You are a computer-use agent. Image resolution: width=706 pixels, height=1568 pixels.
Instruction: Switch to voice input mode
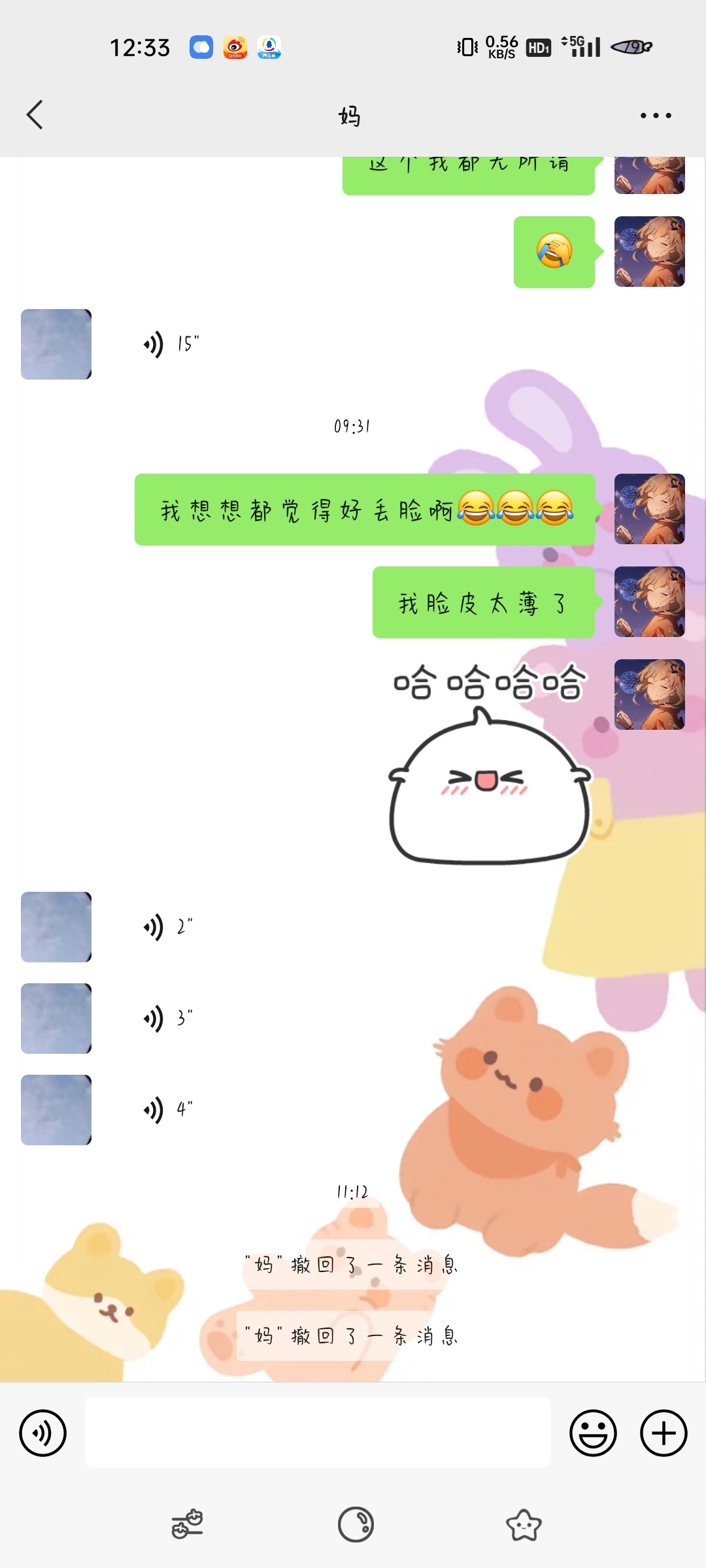[x=43, y=1433]
